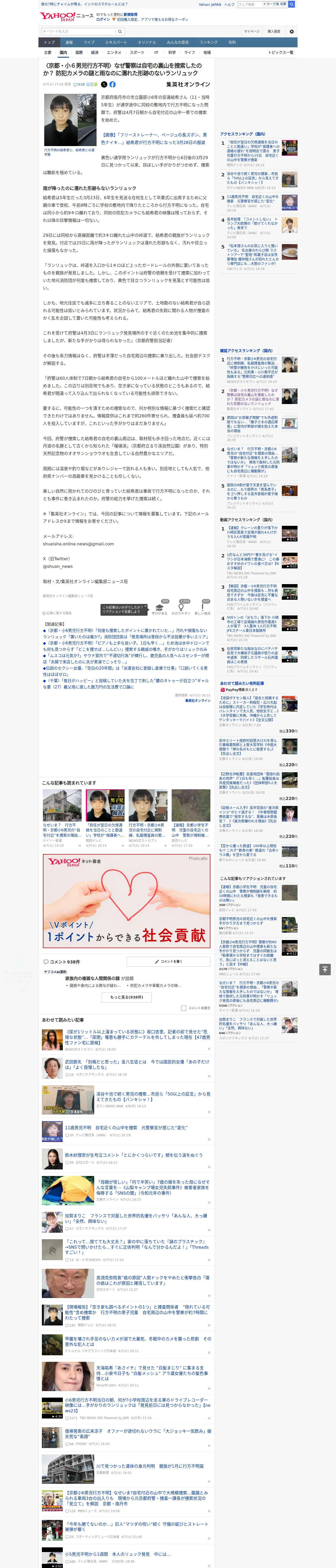Tap the search magnifier icon beside the keyword field
336x1568 pixels.
click(x=120, y=32)
